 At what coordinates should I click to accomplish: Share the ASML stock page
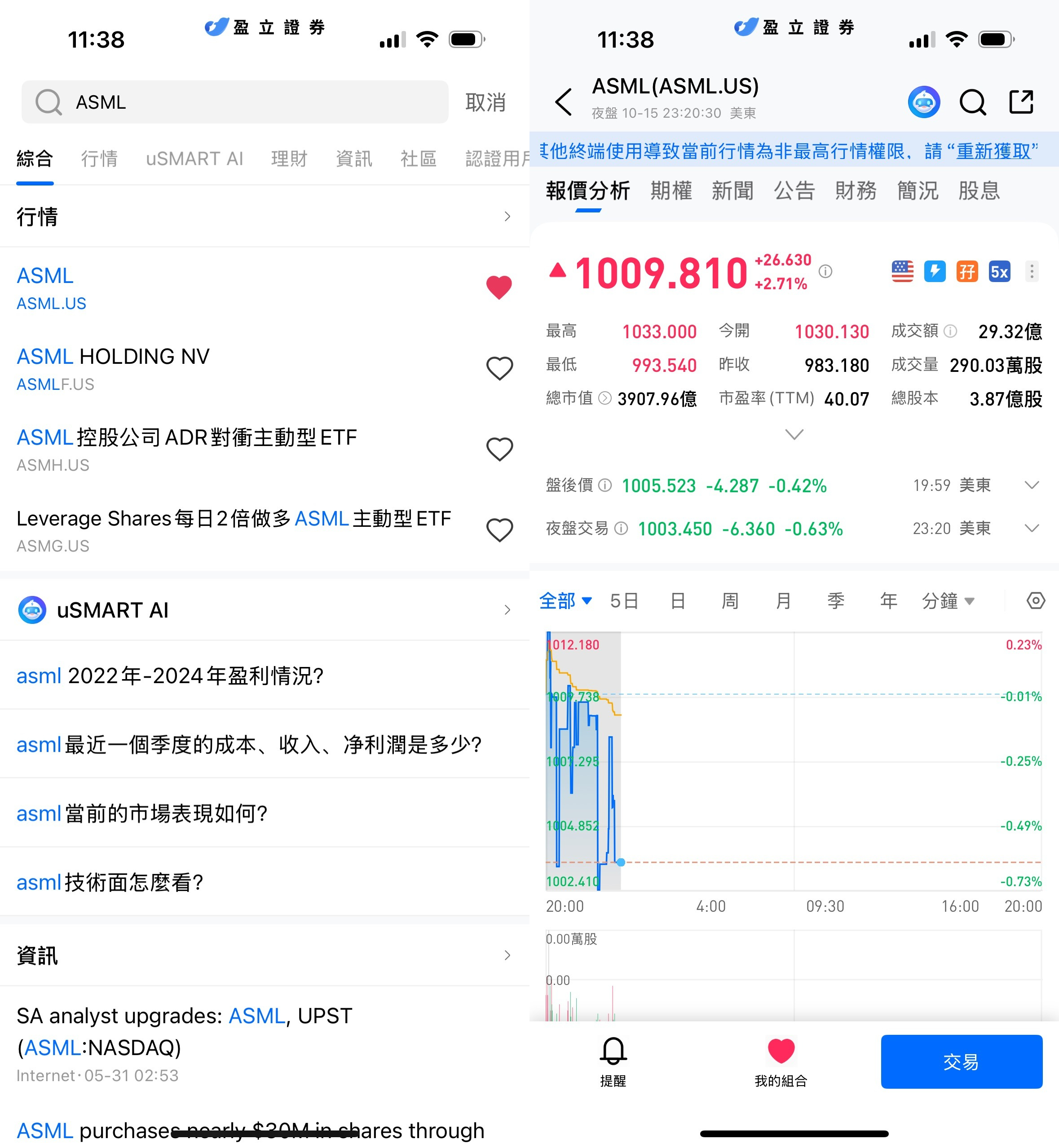(1021, 102)
